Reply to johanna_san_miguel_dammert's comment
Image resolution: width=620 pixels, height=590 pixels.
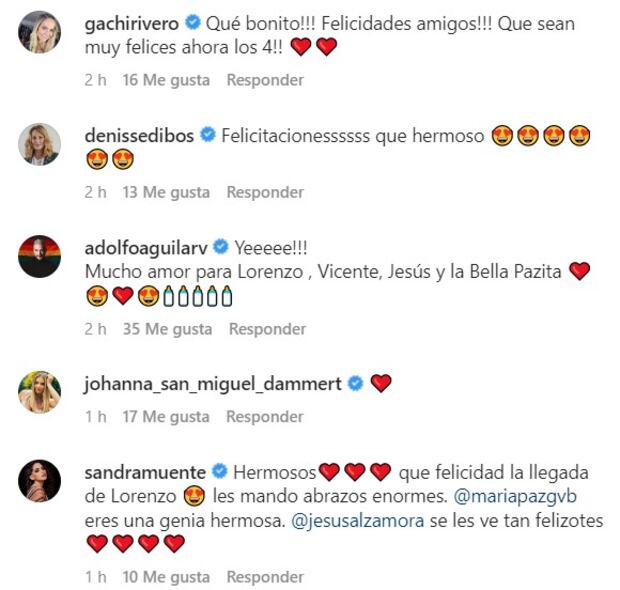(x=264, y=417)
